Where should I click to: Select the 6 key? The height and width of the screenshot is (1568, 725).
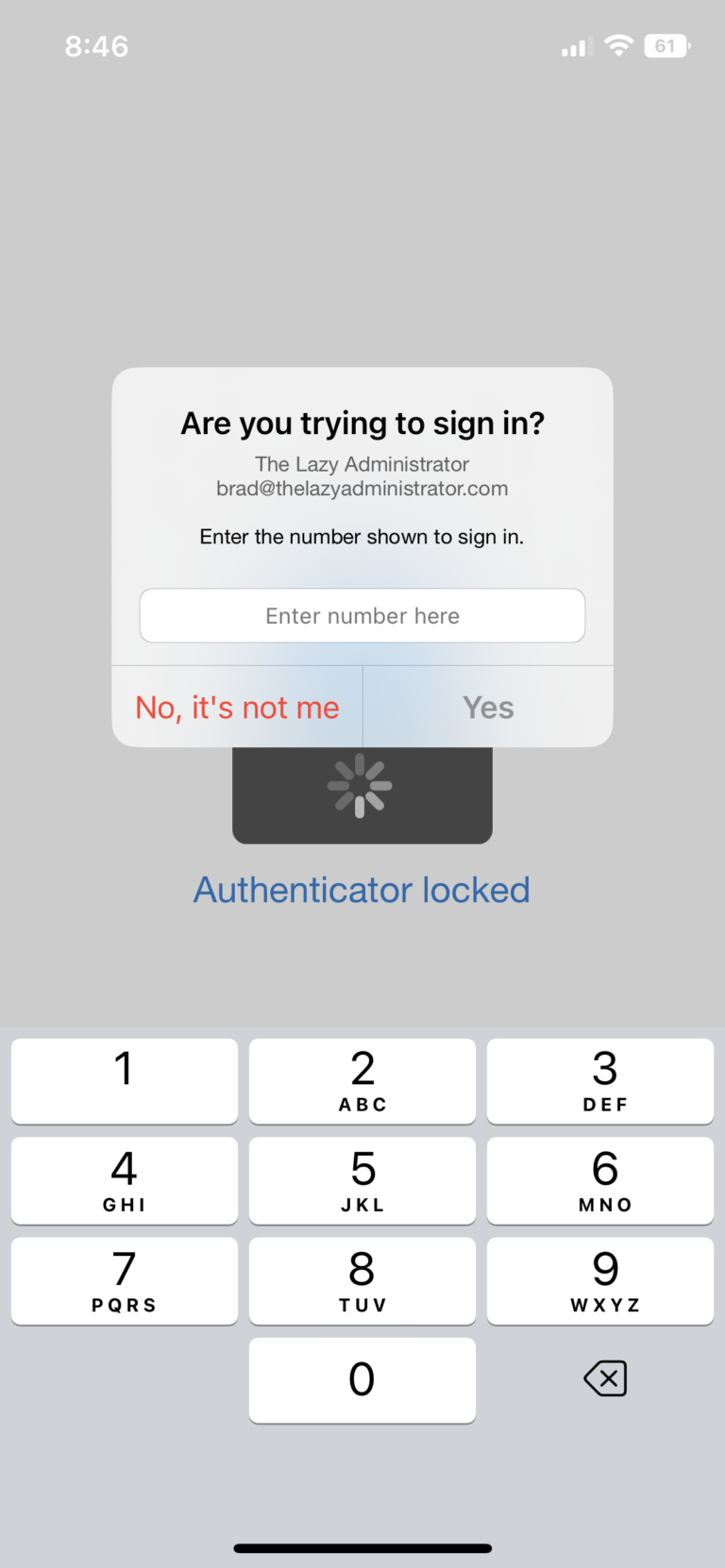pos(600,1181)
